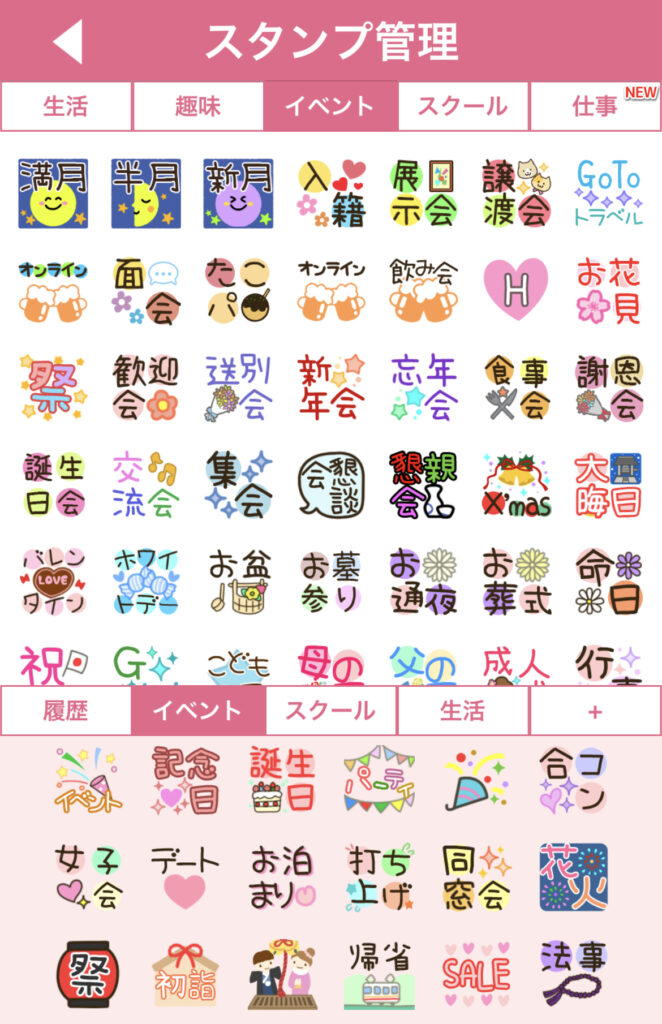
Task: Go back using the white arrow
Action: point(68,42)
